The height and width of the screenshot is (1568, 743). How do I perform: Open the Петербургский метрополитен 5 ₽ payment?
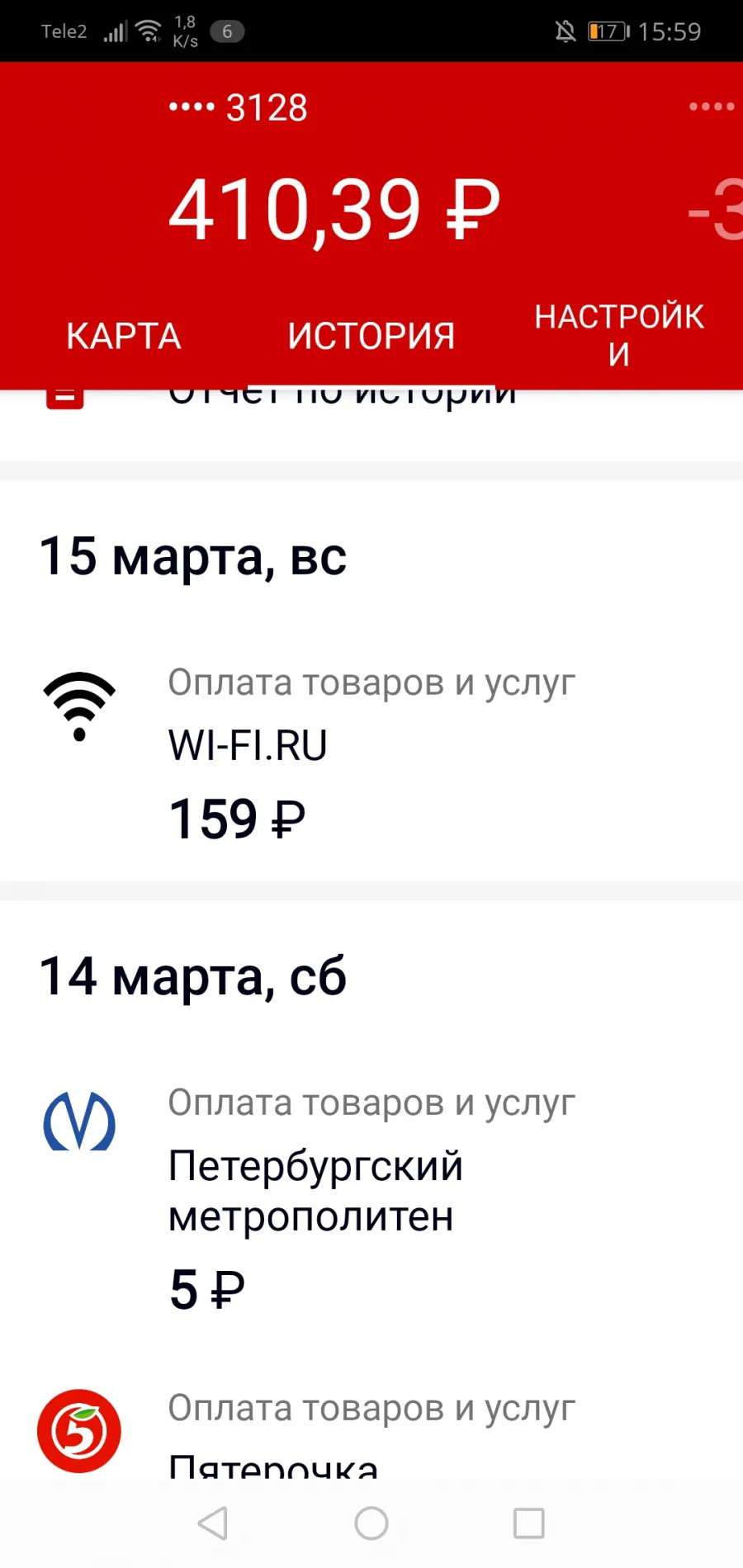coord(371,1200)
